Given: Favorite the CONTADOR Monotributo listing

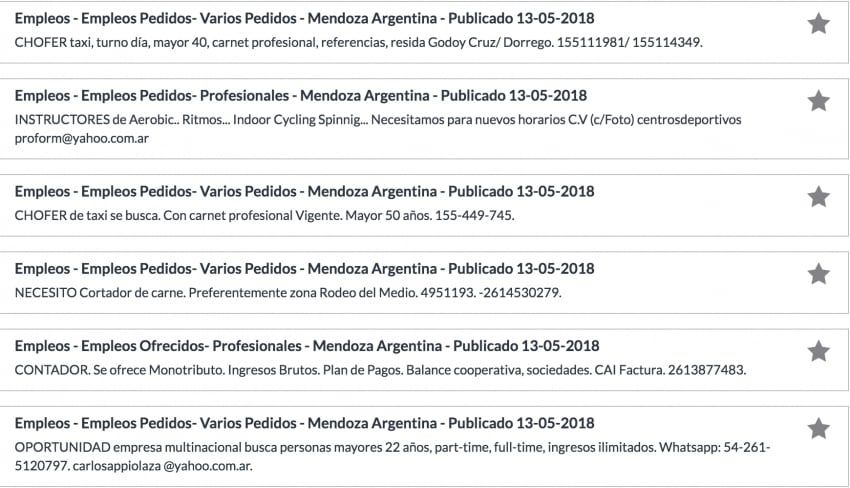Looking at the screenshot, I should coord(818,351).
